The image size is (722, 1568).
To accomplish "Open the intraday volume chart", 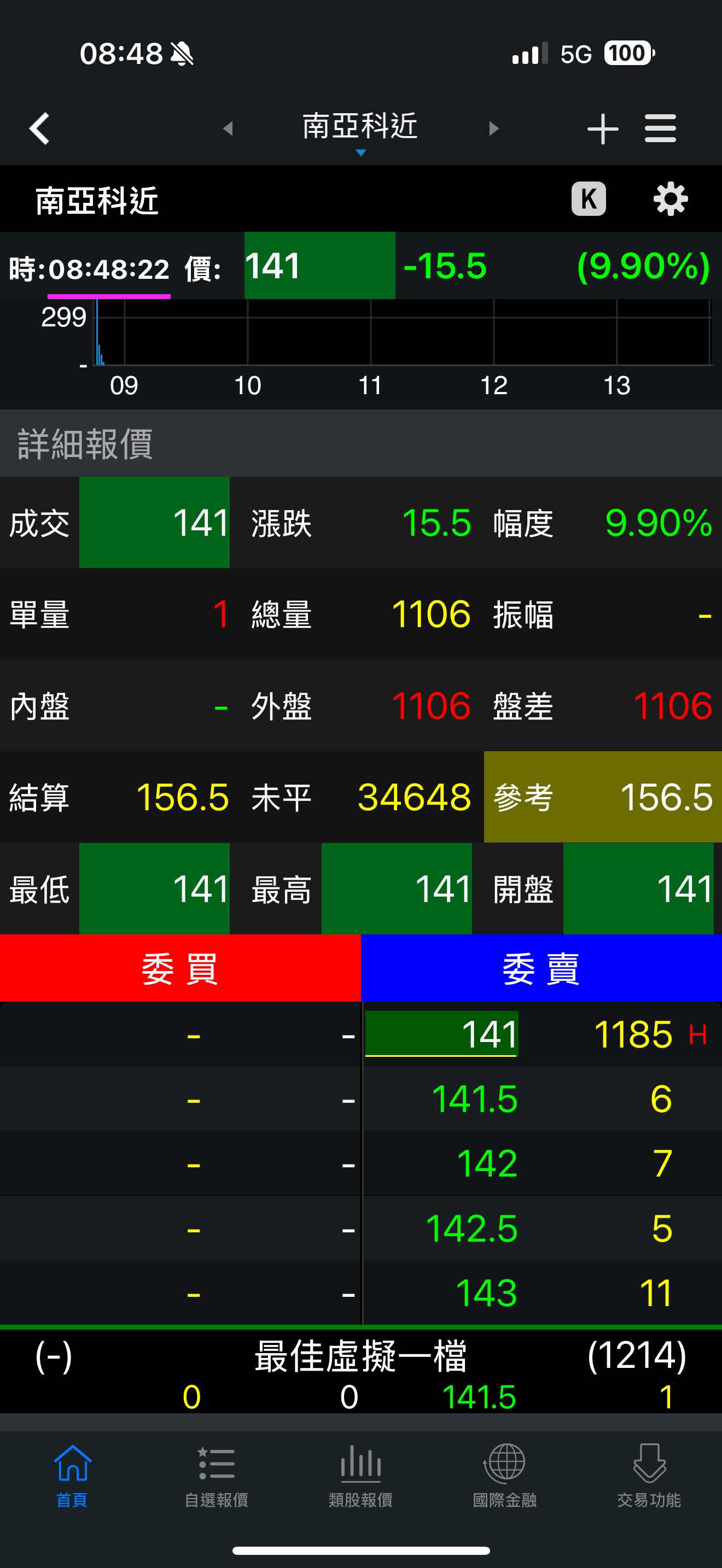I will point(402,334).
